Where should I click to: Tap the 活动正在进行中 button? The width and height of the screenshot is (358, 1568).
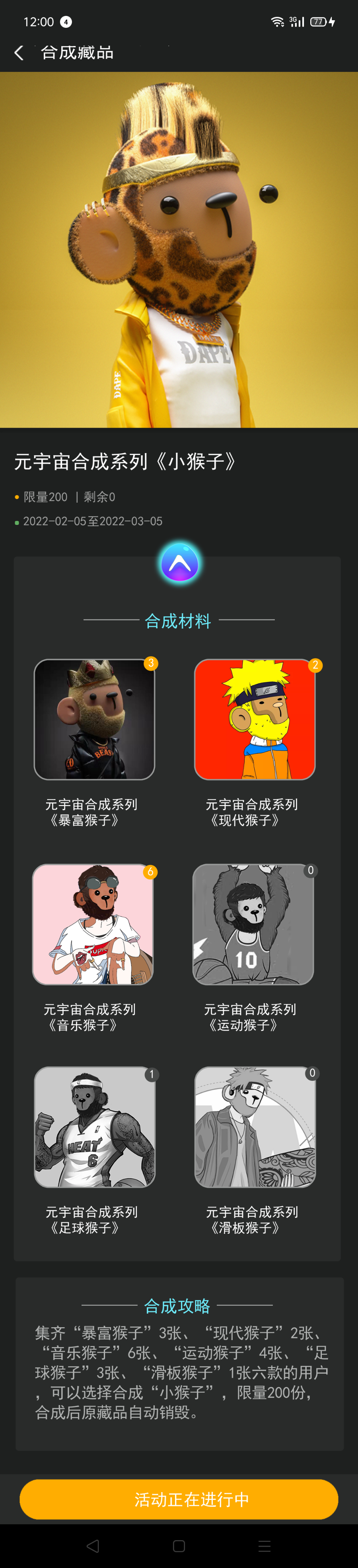point(179,1498)
